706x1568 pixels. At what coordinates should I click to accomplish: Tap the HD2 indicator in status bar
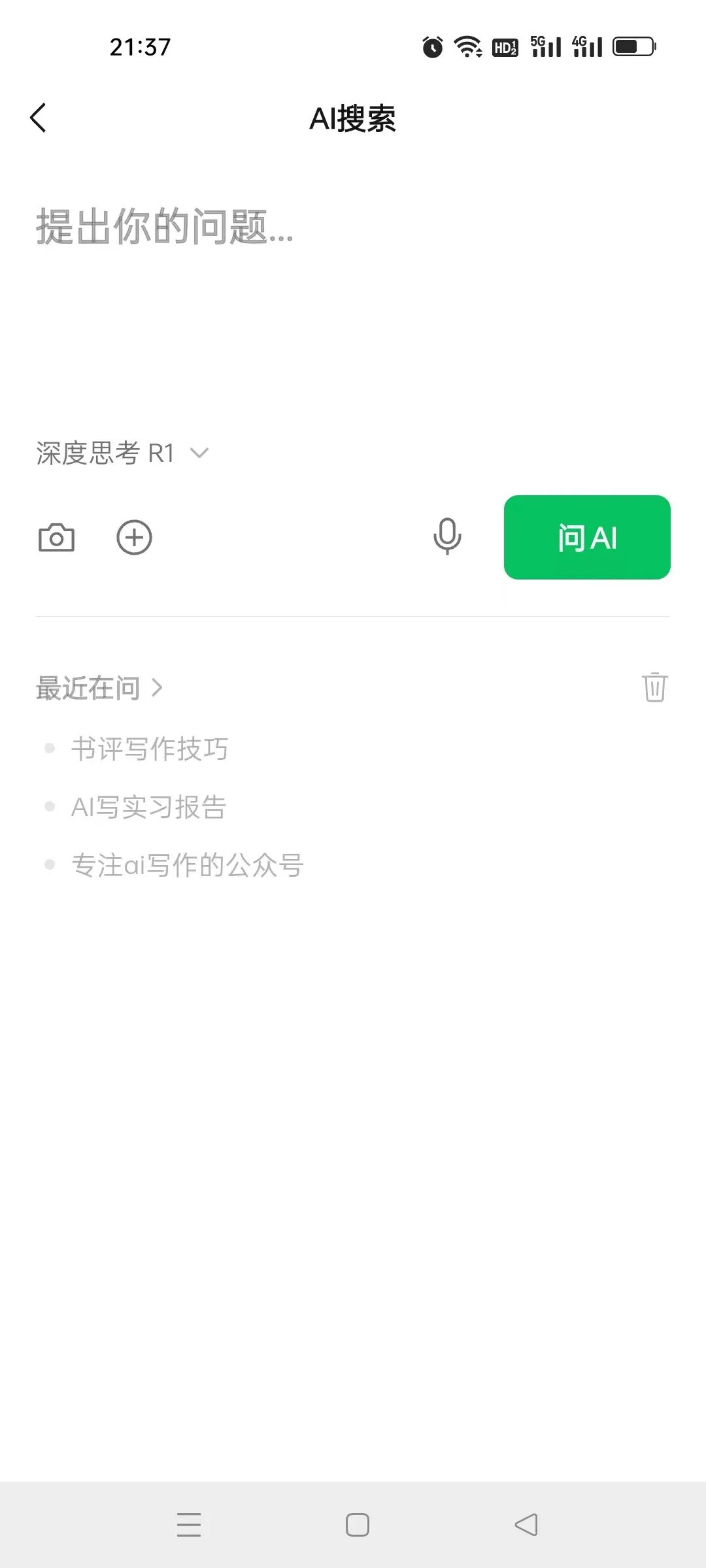(x=505, y=46)
